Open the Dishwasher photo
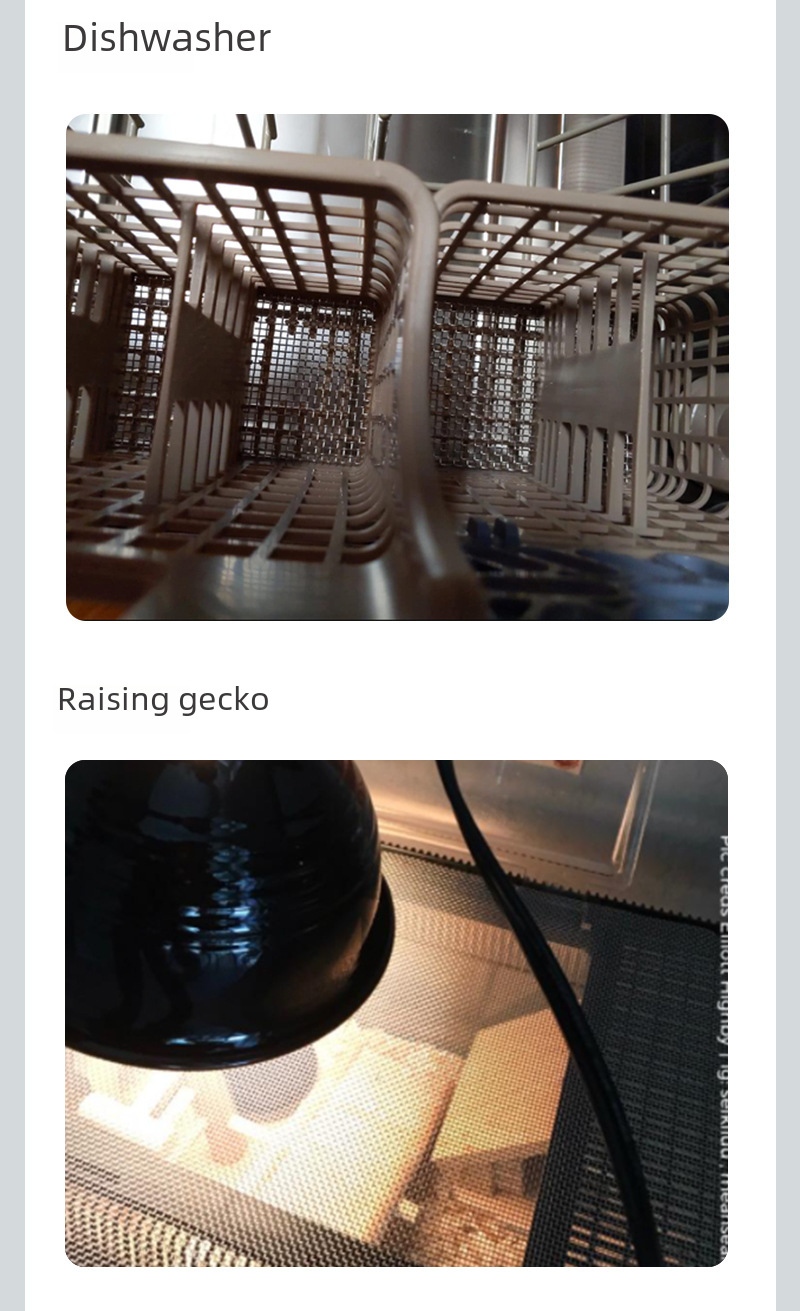This screenshot has height=1311, width=800. (397, 367)
